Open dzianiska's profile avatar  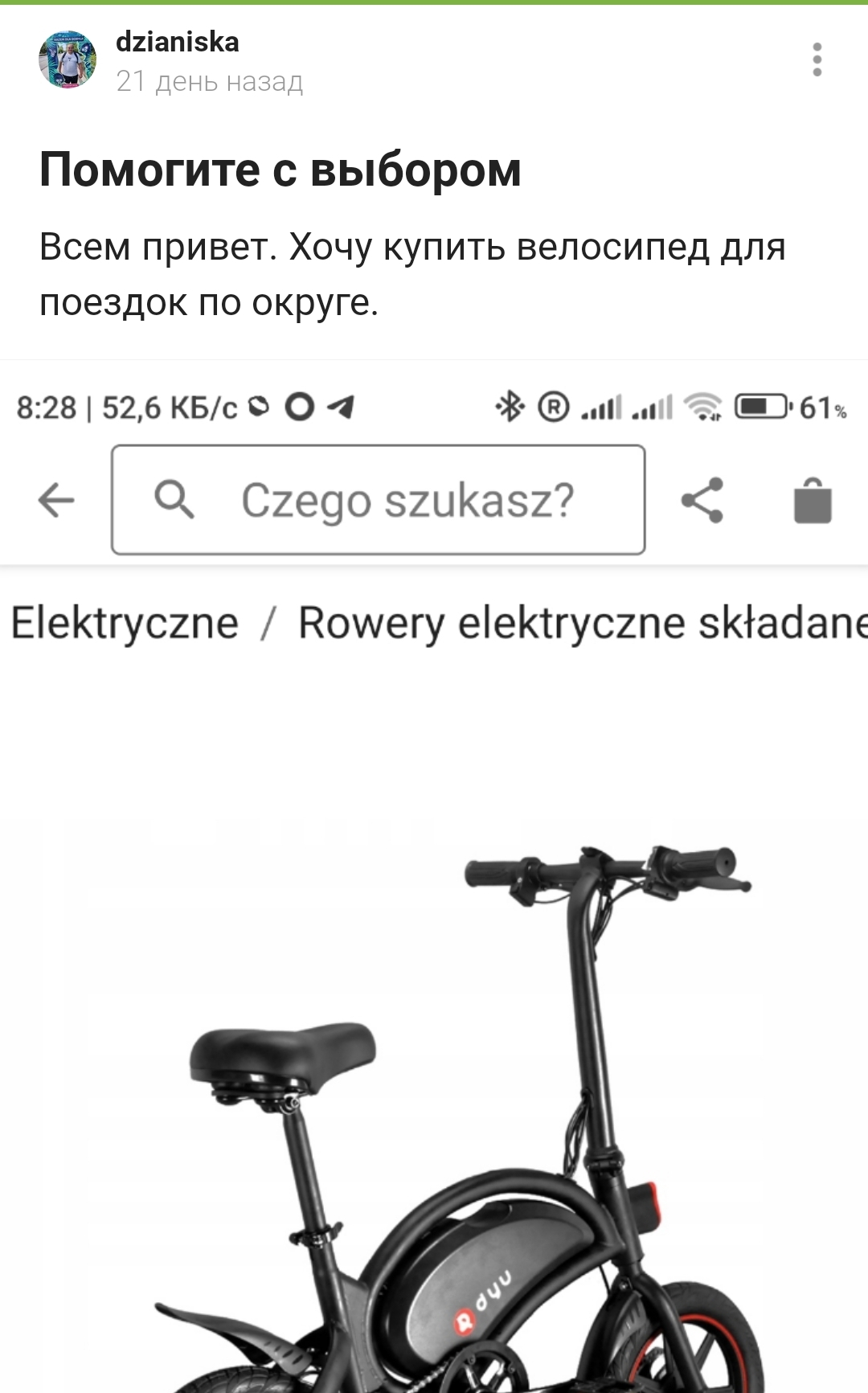(x=68, y=60)
